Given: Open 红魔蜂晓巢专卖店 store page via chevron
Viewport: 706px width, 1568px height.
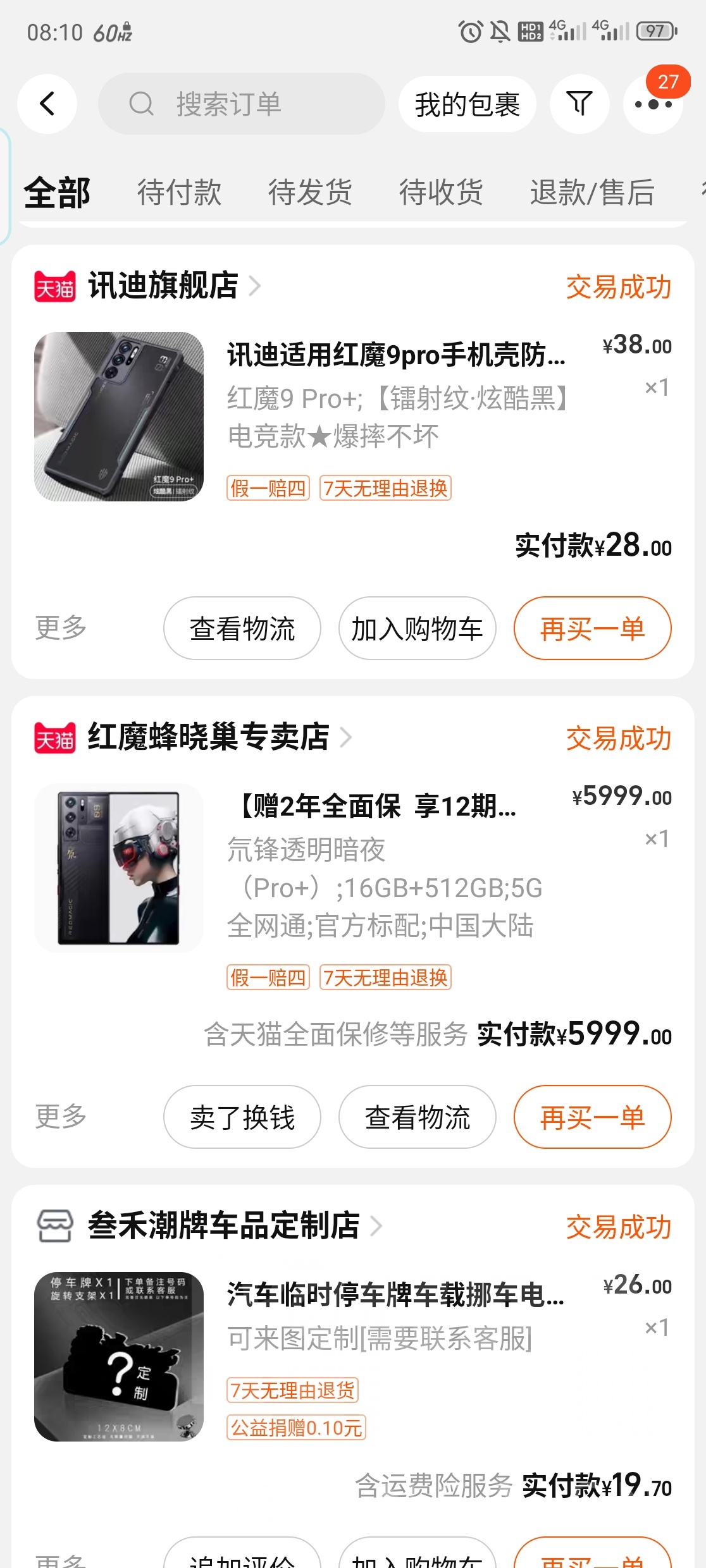Looking at the screenshot, I should pyautogui.click(x=347, y=739).
